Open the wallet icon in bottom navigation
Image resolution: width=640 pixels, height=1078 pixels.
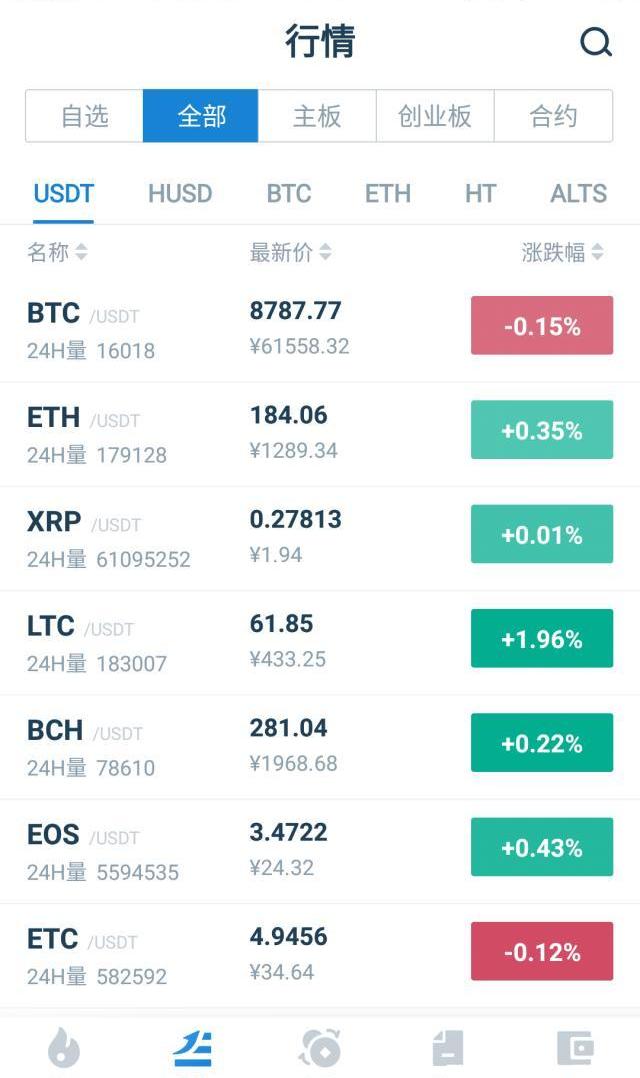(x=575, y=1048)
